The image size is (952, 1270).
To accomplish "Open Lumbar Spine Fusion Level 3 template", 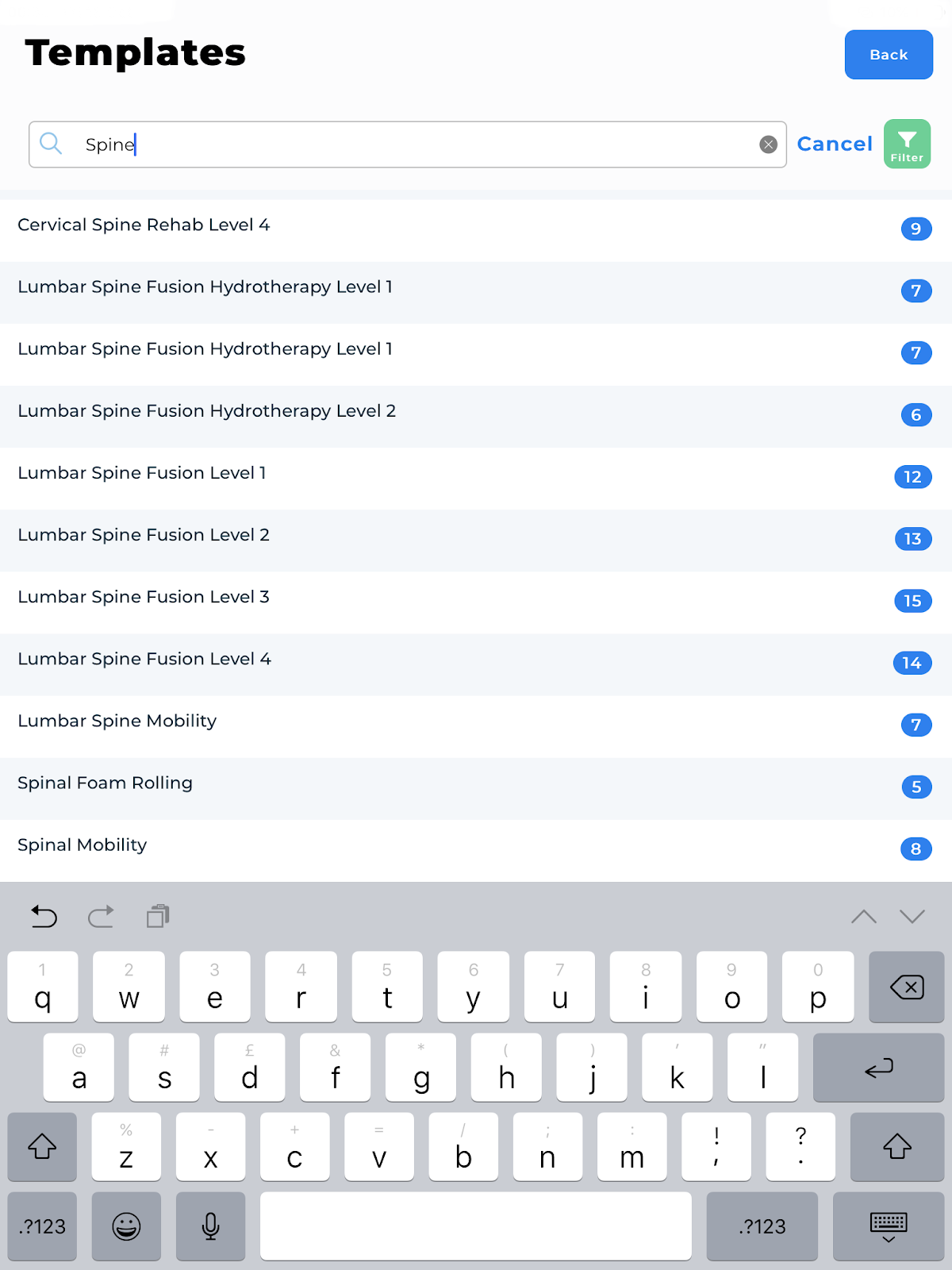I will pyautogui.click(x=144, y=597).
